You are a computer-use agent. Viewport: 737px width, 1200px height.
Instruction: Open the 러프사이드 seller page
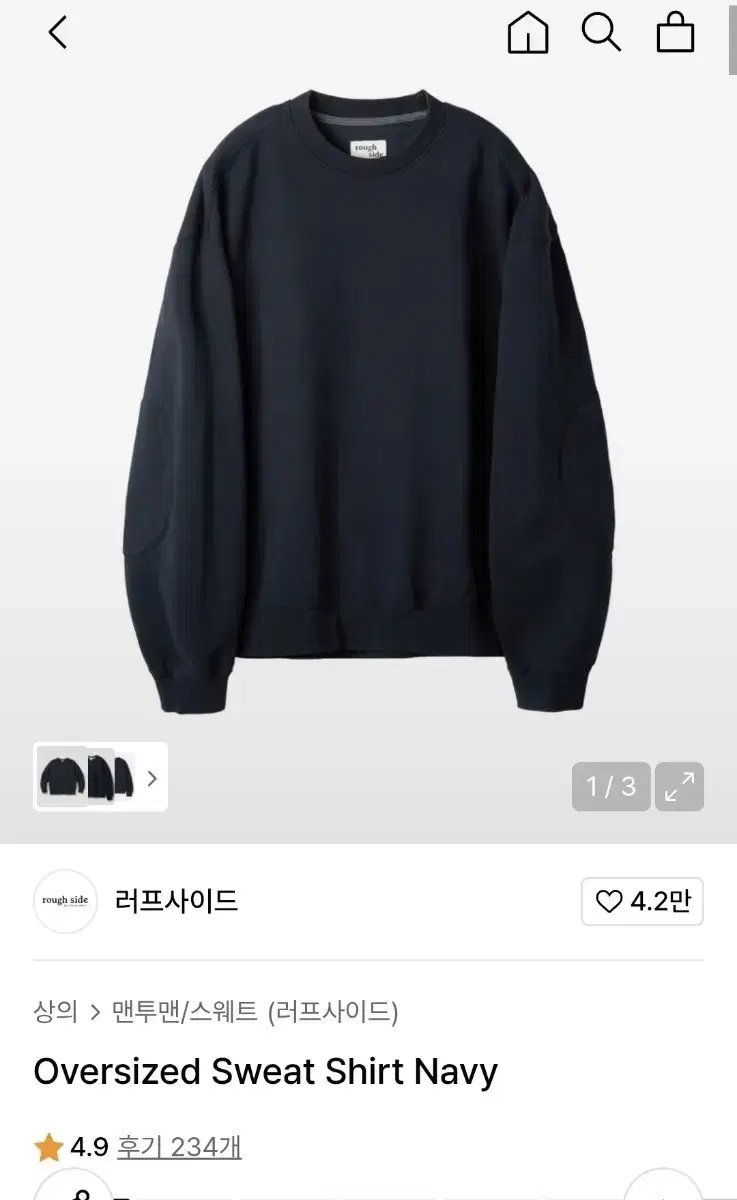coord(177,901)
